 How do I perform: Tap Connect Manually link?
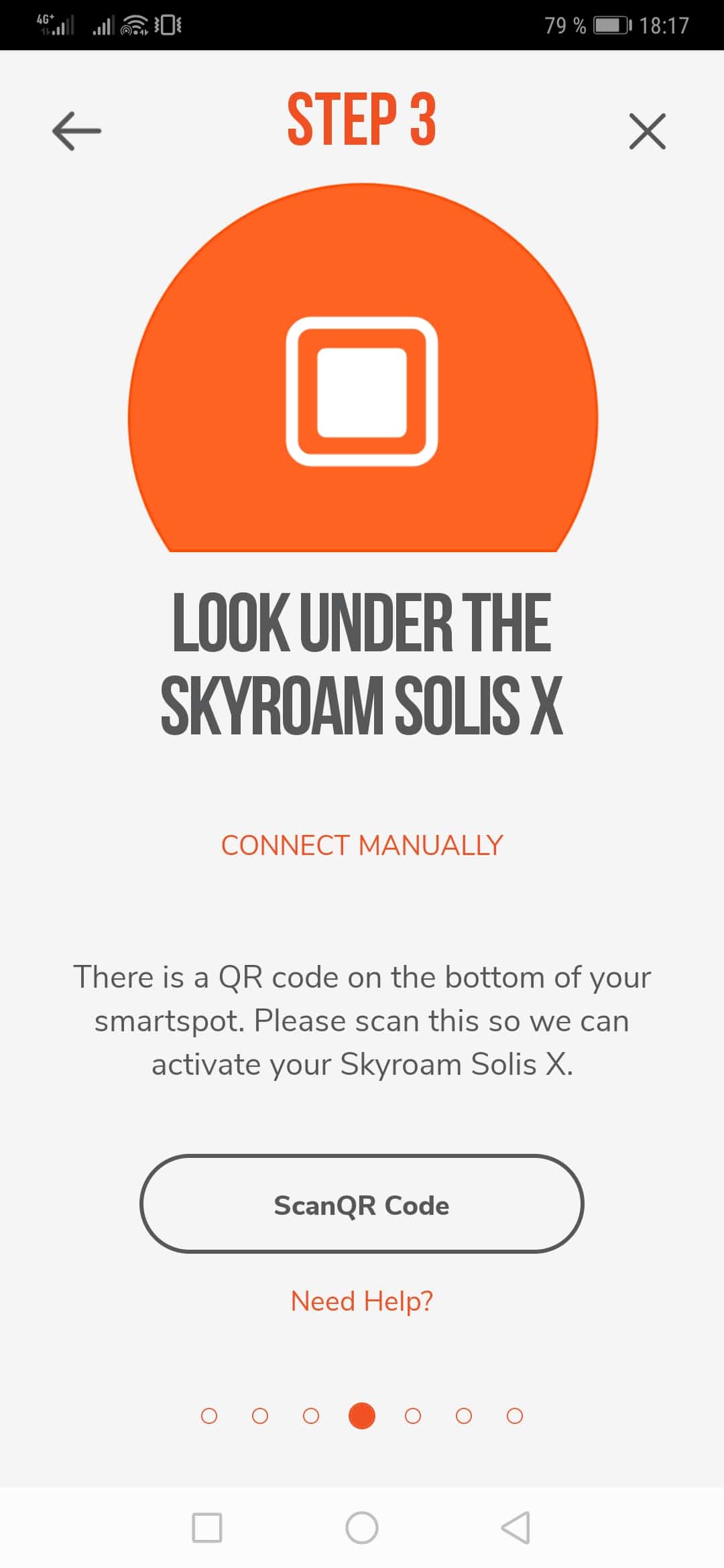(x=362, y=845)
